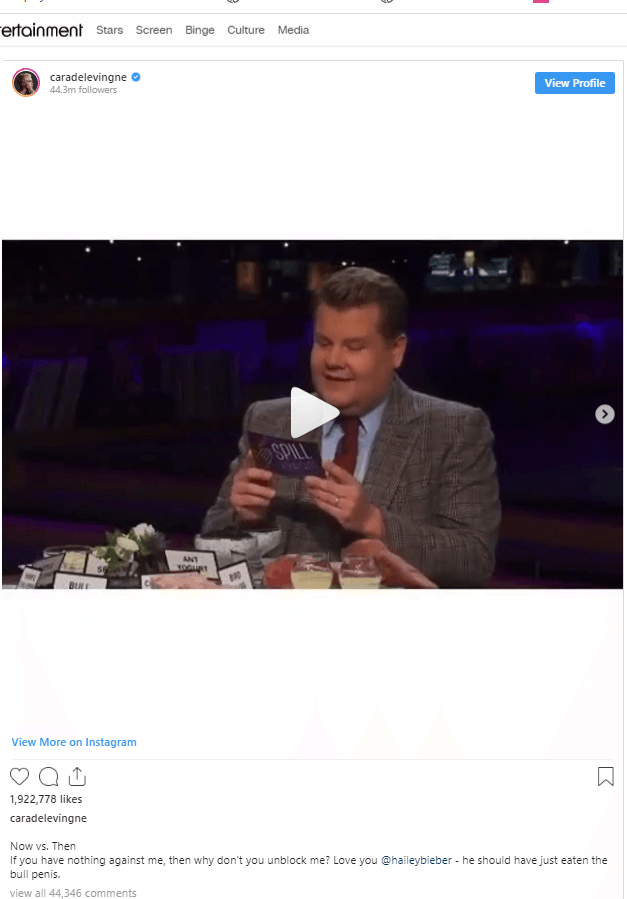The width and height of the screenshot is (627, 899).
Task: Open the @haileybieber mention
Action: pyautogui.click(x=415, y=860)
